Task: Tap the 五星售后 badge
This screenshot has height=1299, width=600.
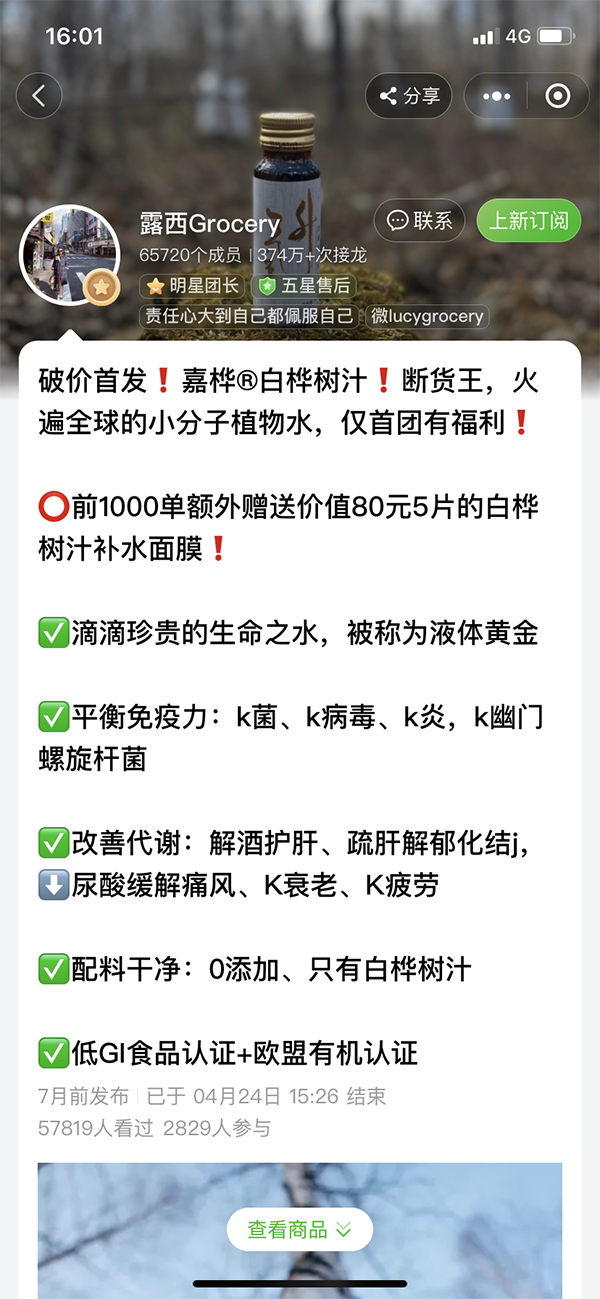Action: (304, 286)
